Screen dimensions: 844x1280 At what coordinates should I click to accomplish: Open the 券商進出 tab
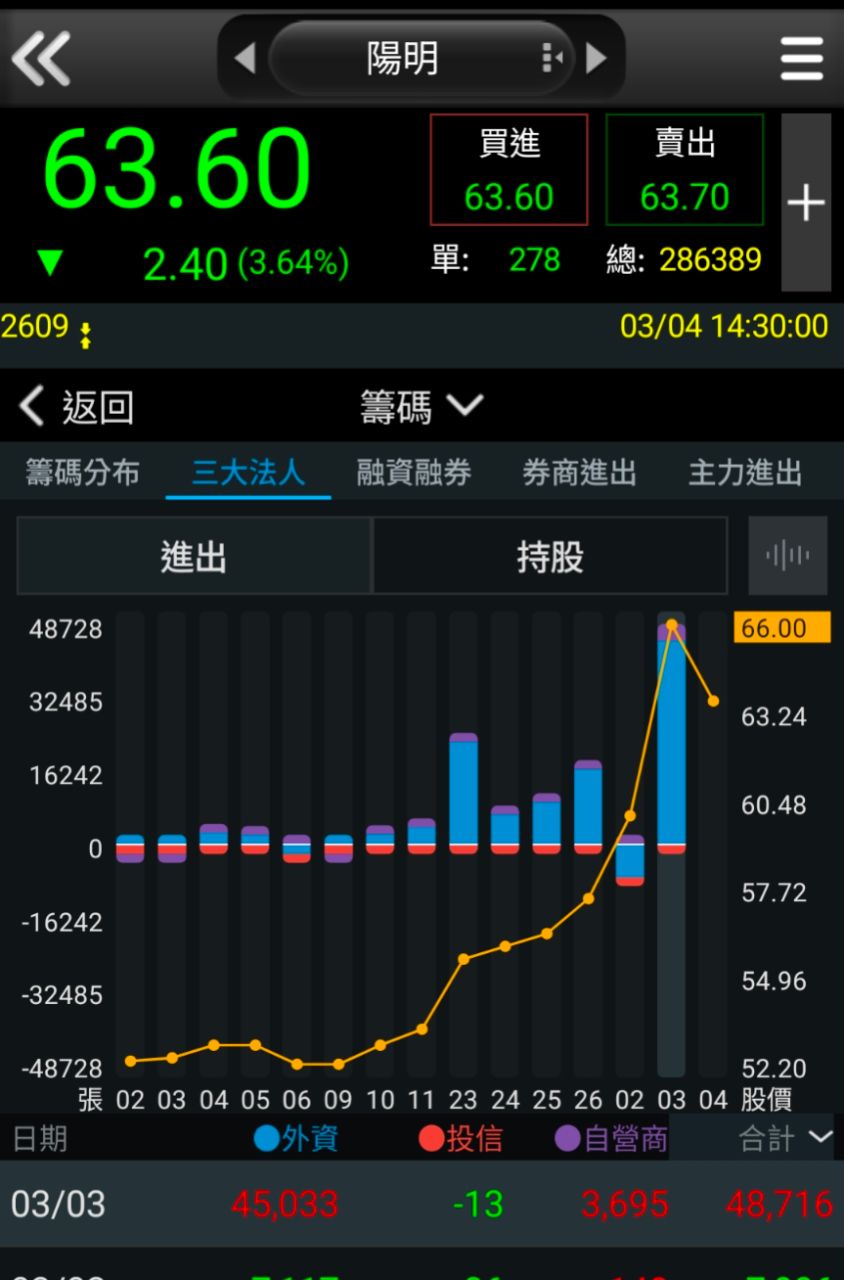coord(579,473)
